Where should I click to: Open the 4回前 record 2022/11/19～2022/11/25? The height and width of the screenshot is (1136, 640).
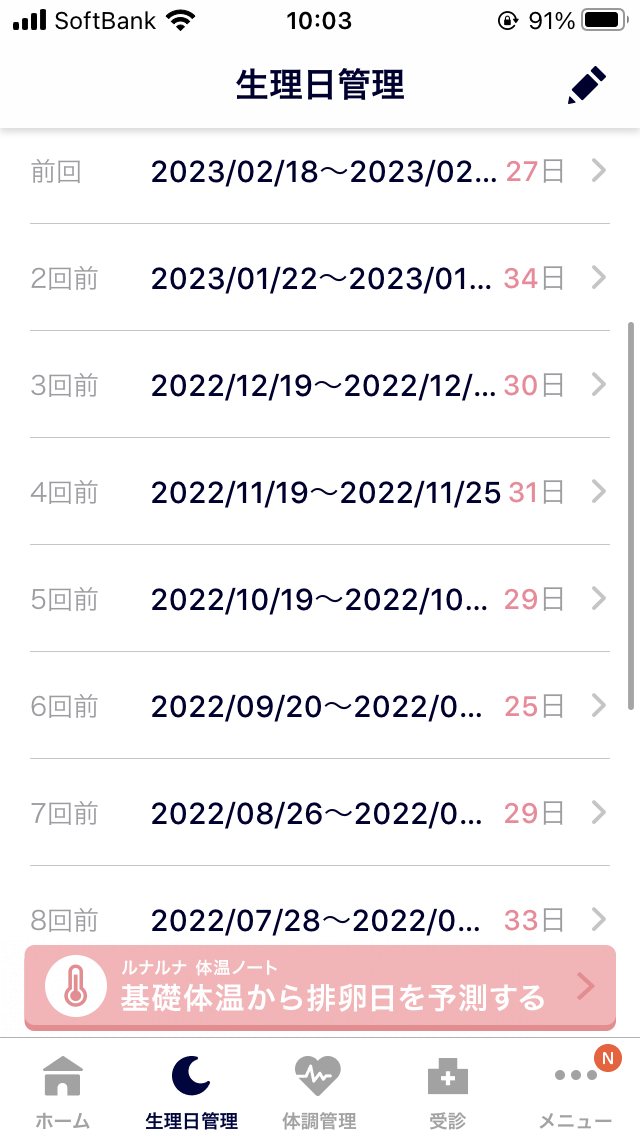320,492
